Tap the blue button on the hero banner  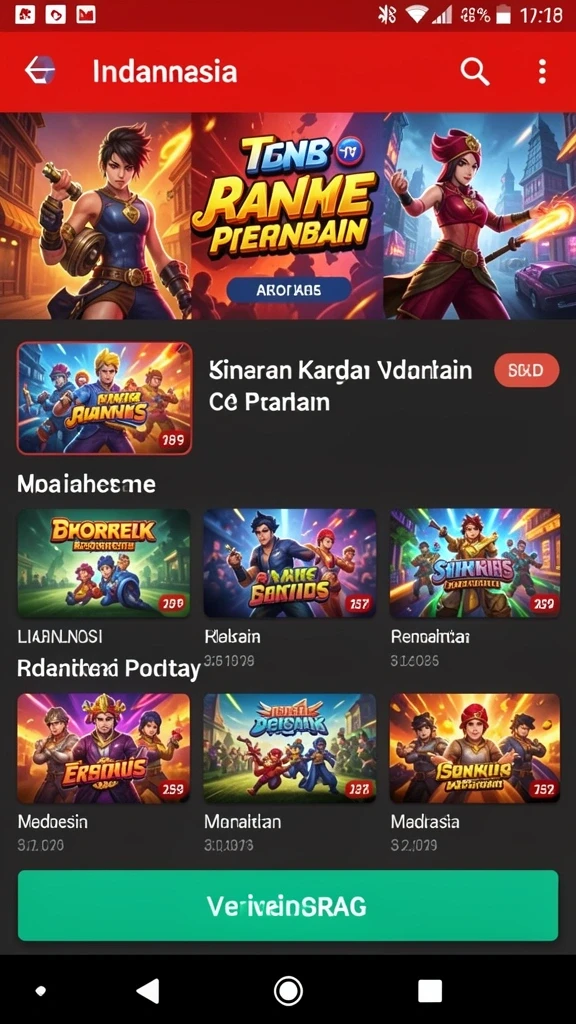[x=288, y=289]
